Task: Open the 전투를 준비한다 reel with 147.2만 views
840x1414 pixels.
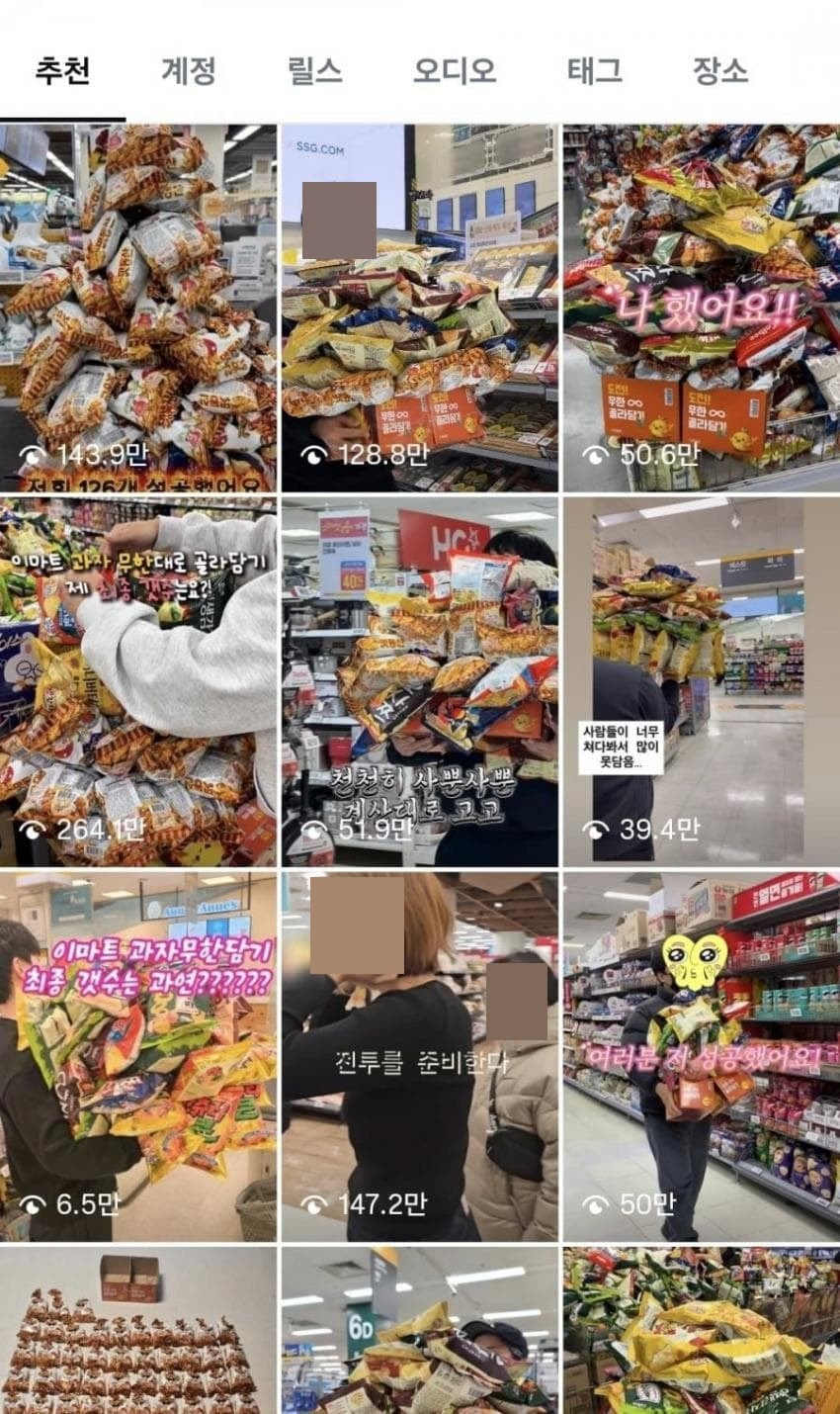Action: pyautogui.click(x=419, y=1056)
